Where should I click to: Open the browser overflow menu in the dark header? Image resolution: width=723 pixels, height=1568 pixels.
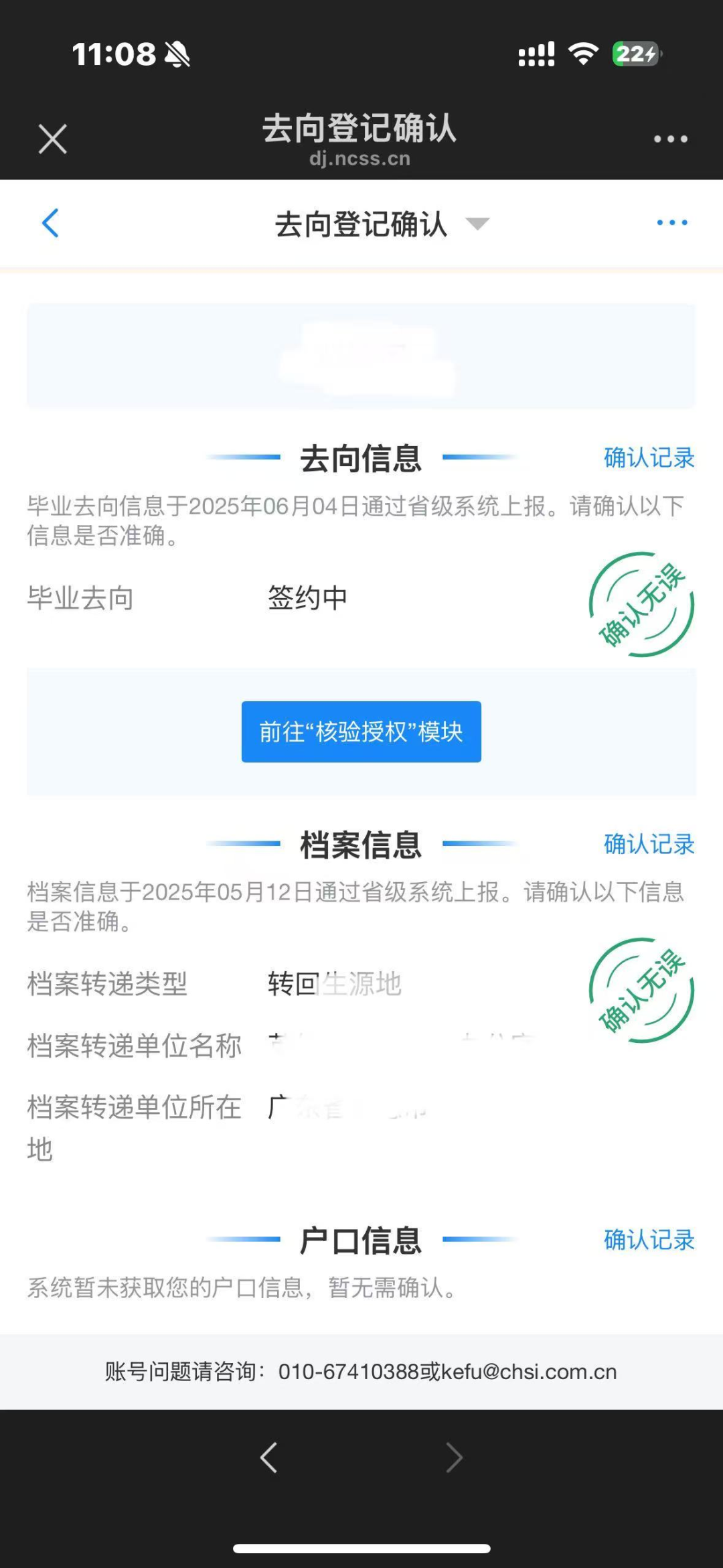click(670, 139)
